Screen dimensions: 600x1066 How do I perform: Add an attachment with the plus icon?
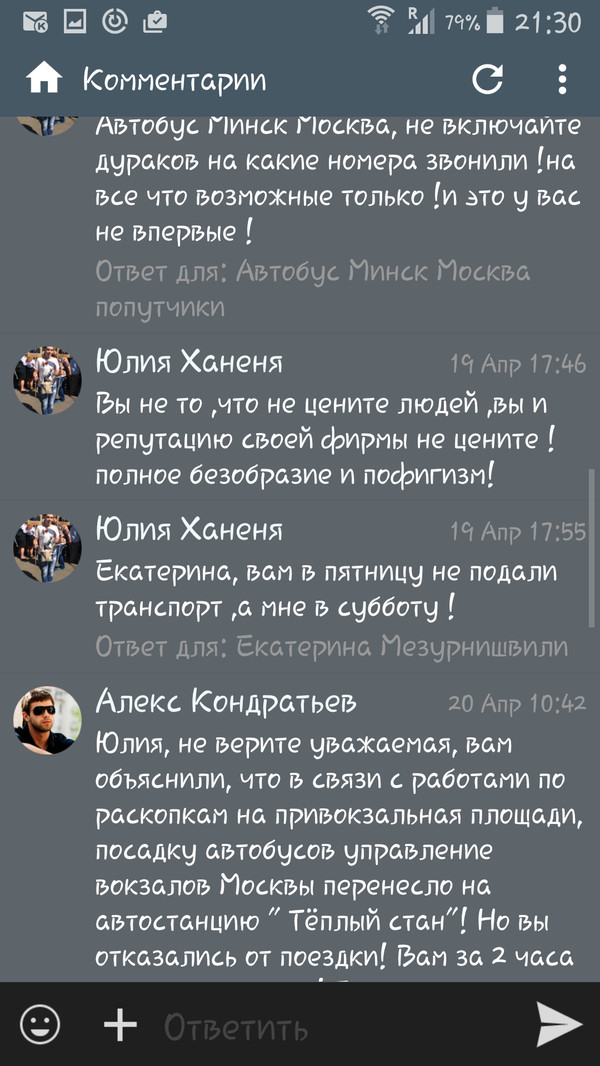[x=120, y=1024]
